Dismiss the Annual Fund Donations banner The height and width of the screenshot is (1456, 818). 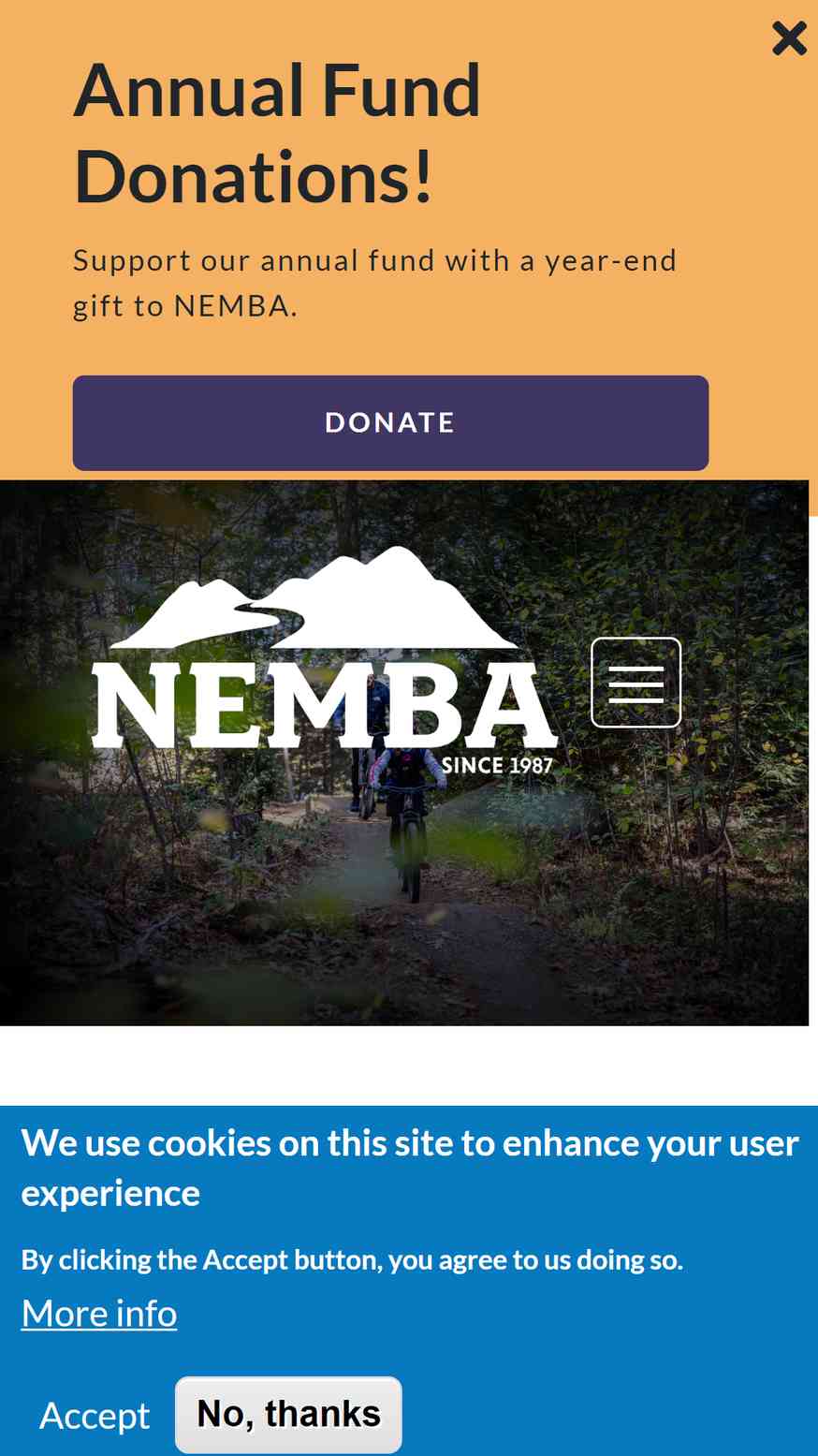(789, 38)
